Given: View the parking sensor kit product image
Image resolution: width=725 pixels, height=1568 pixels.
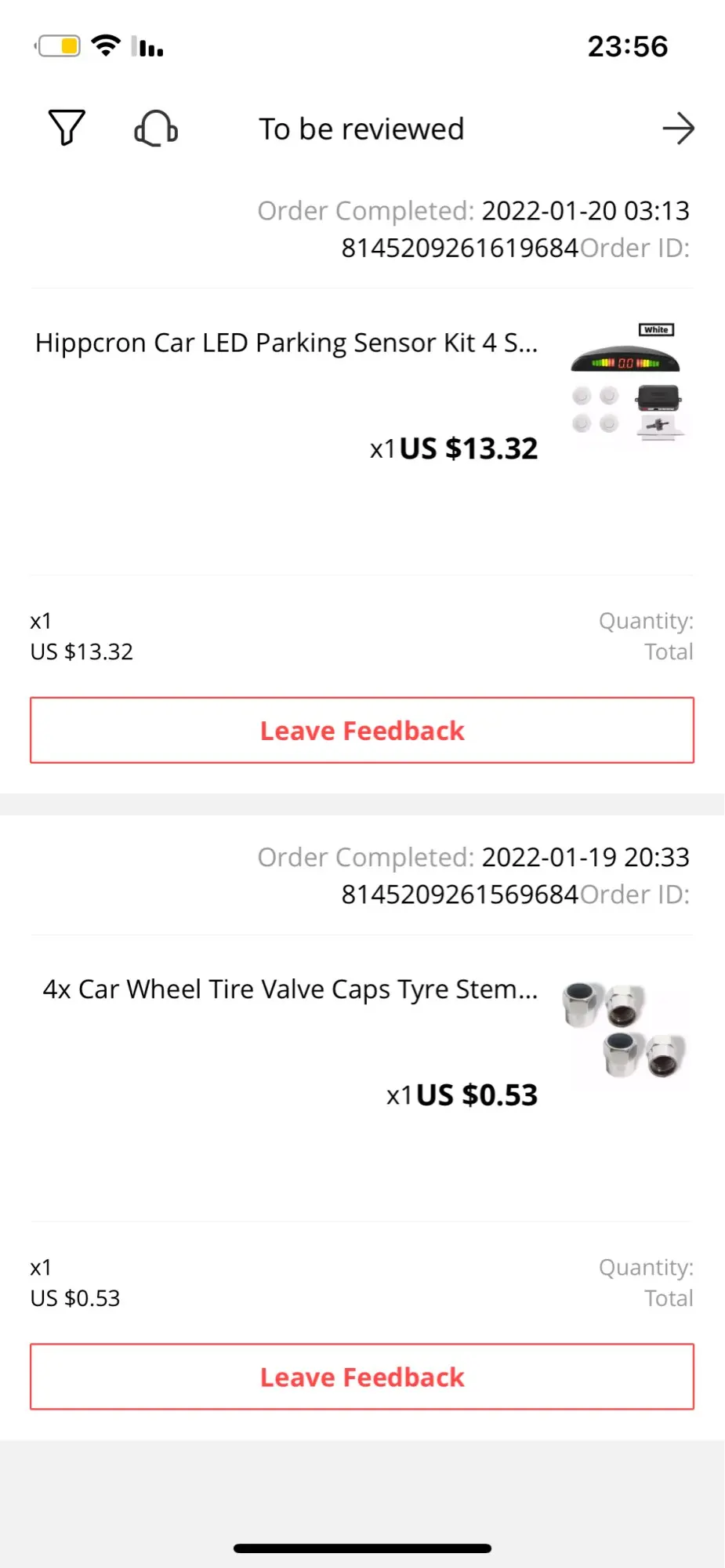Looking at the screenshot, I should [627, 383].
